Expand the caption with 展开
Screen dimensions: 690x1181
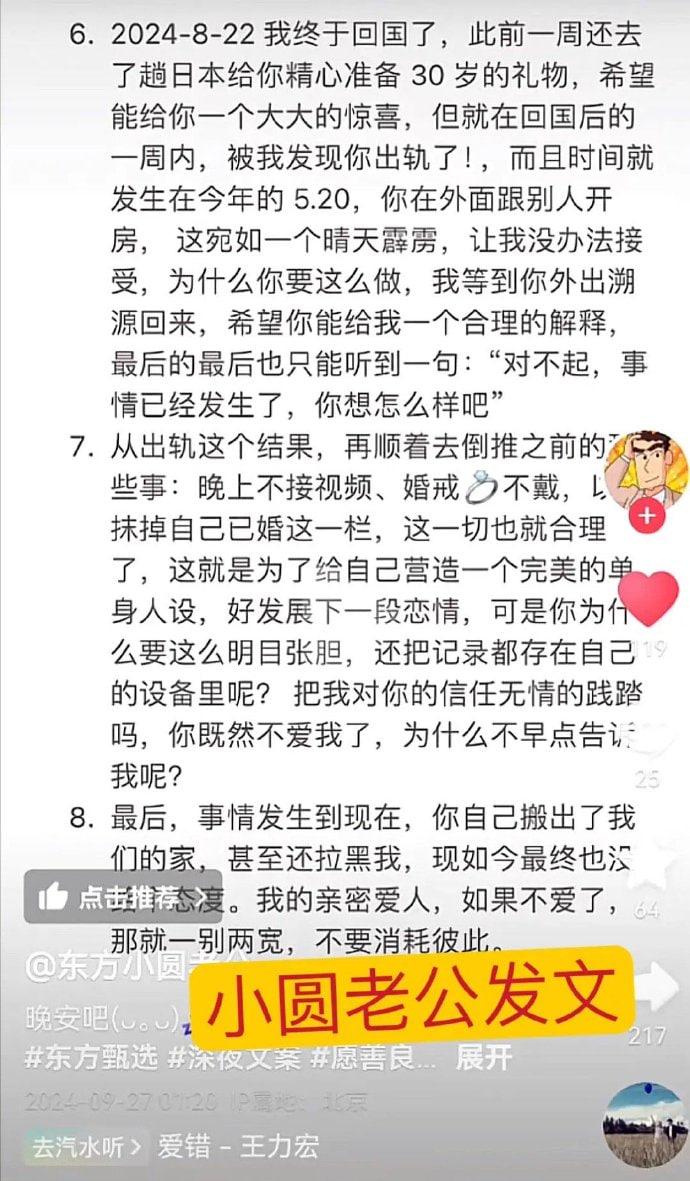(x=484, y=1057)
